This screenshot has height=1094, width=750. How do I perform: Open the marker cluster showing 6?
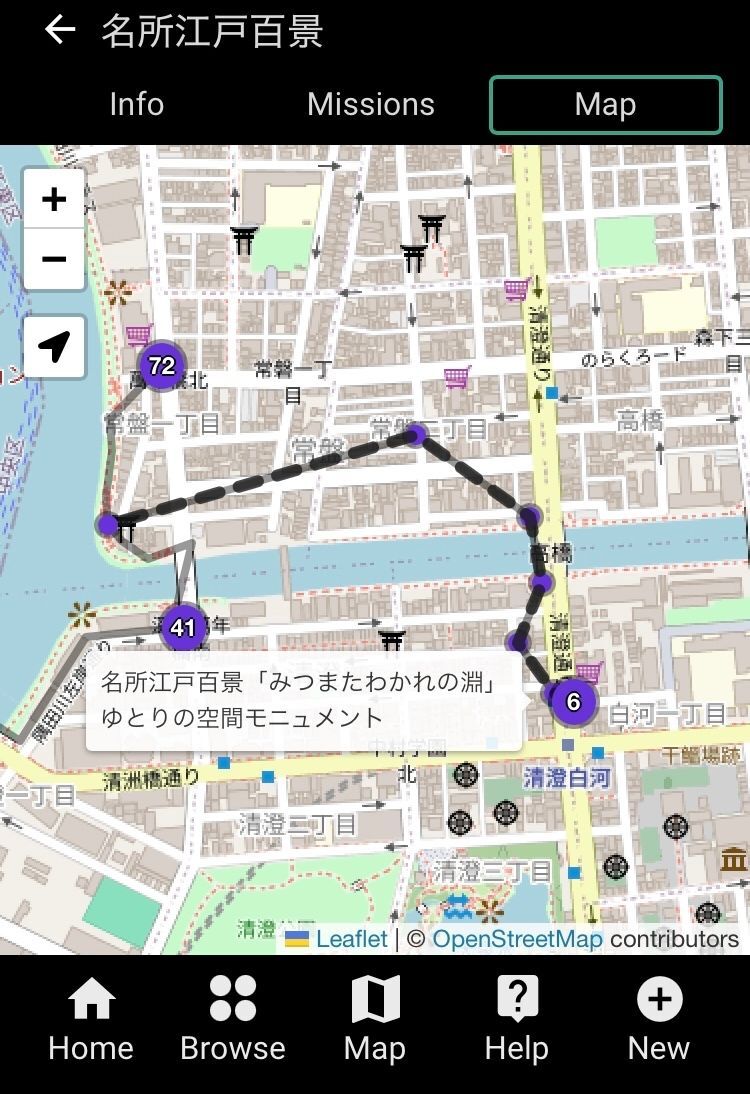click(x=573, y=702)
